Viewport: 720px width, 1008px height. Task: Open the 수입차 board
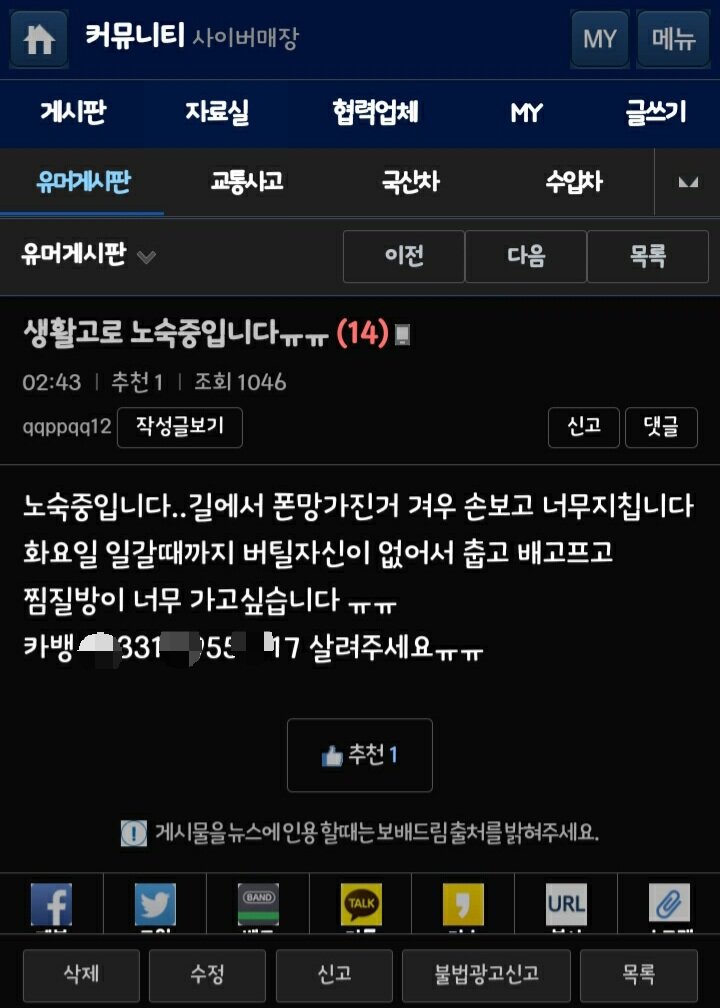pos(573,182)
